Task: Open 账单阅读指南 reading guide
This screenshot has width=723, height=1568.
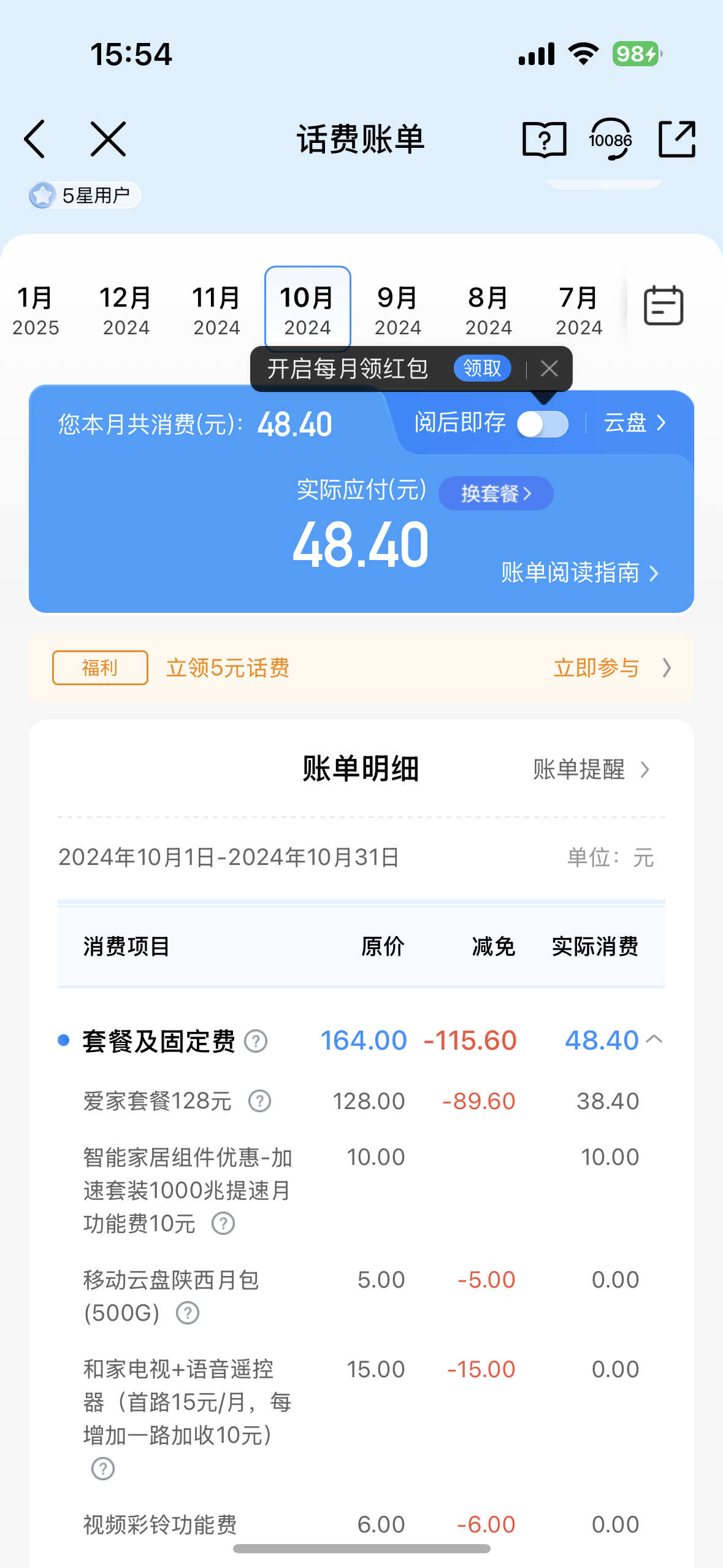Action: click(580, 573)
